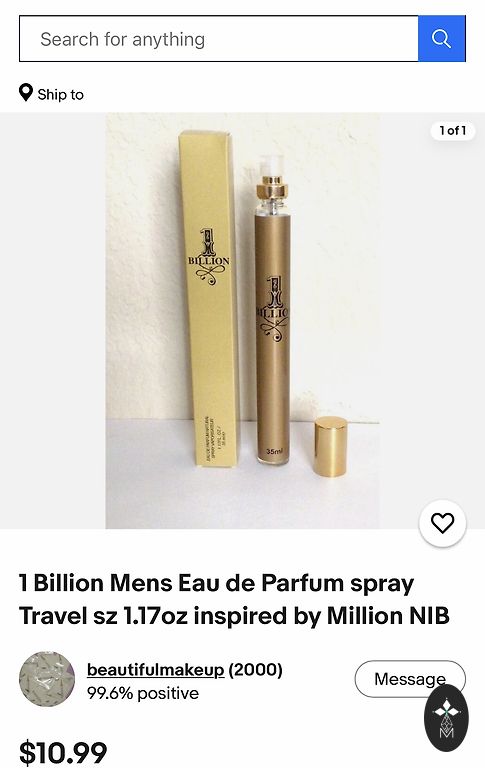Image resolution: width=485 pixels, height=768 pixels.
Task: Tap the seller's round avatar image
Action: point(47,679)
